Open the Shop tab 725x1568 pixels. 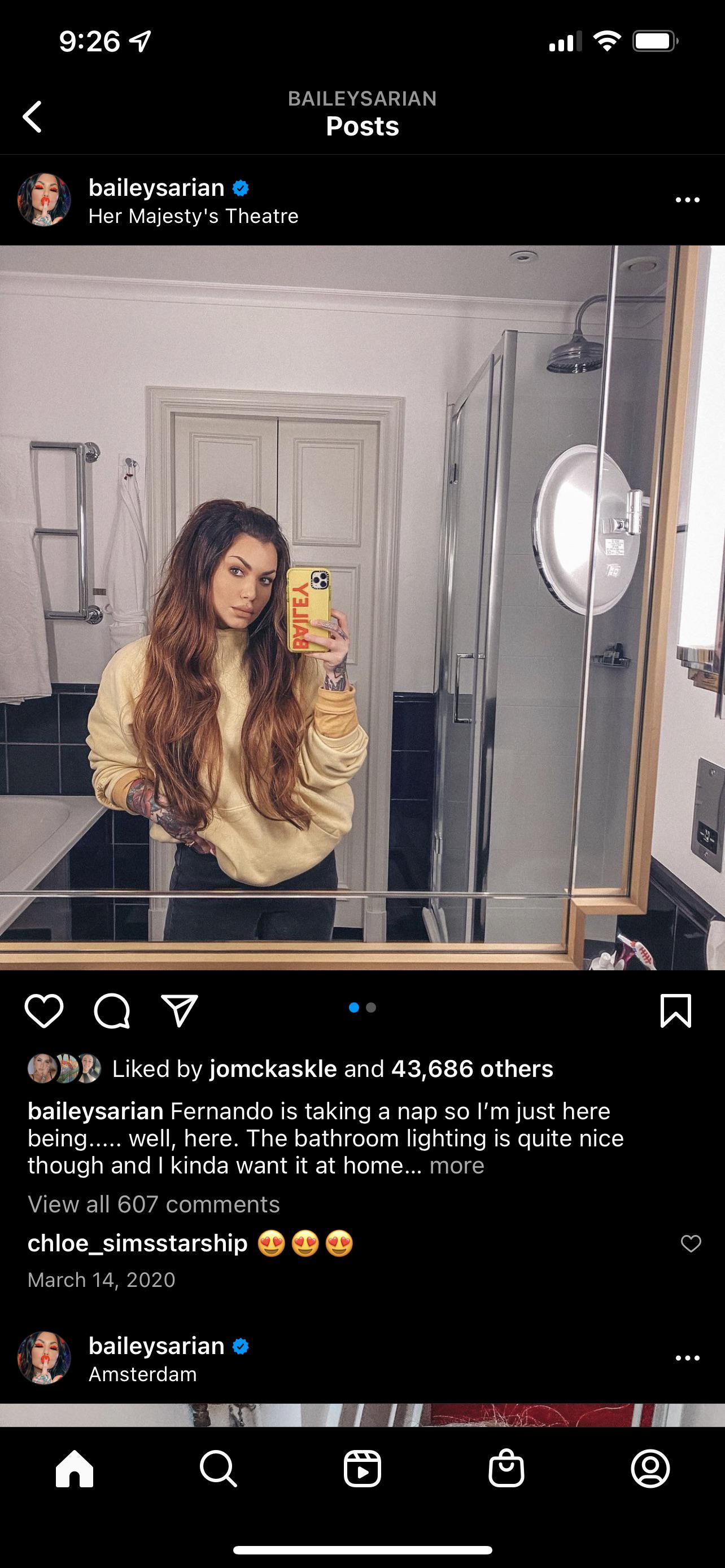point(506,1469)
